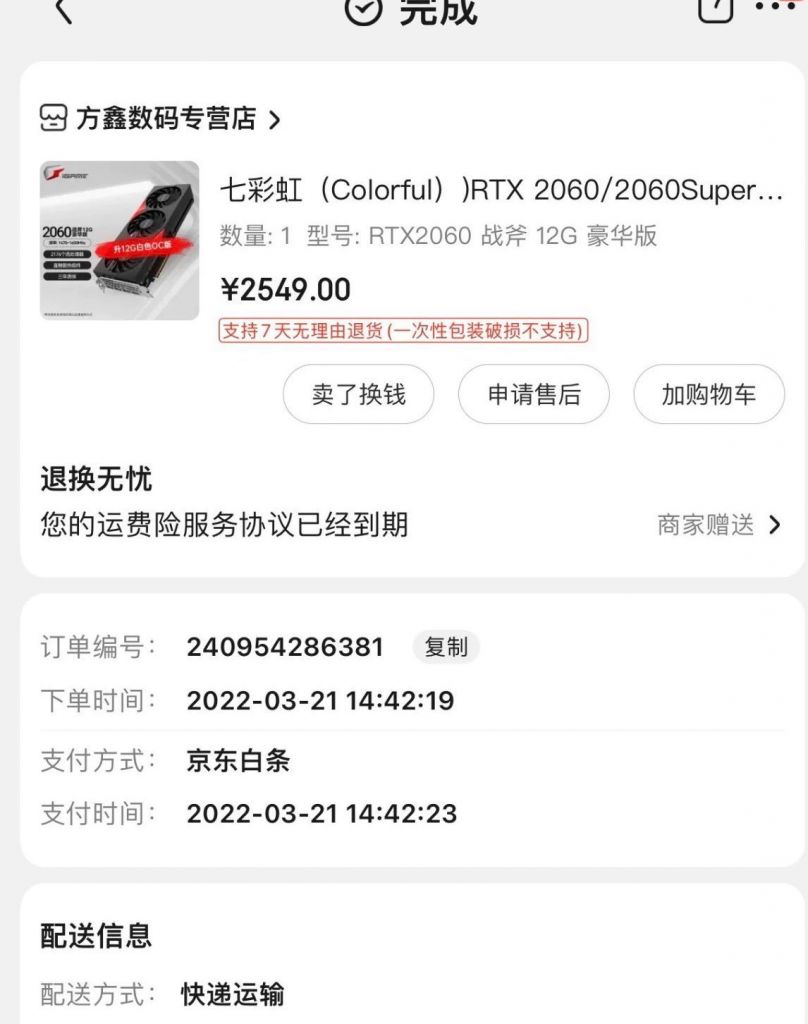Tap the checkmark icon next to 完成
Image resolution: width=808 pixels, height=1024 pixels.
[363, 12]
